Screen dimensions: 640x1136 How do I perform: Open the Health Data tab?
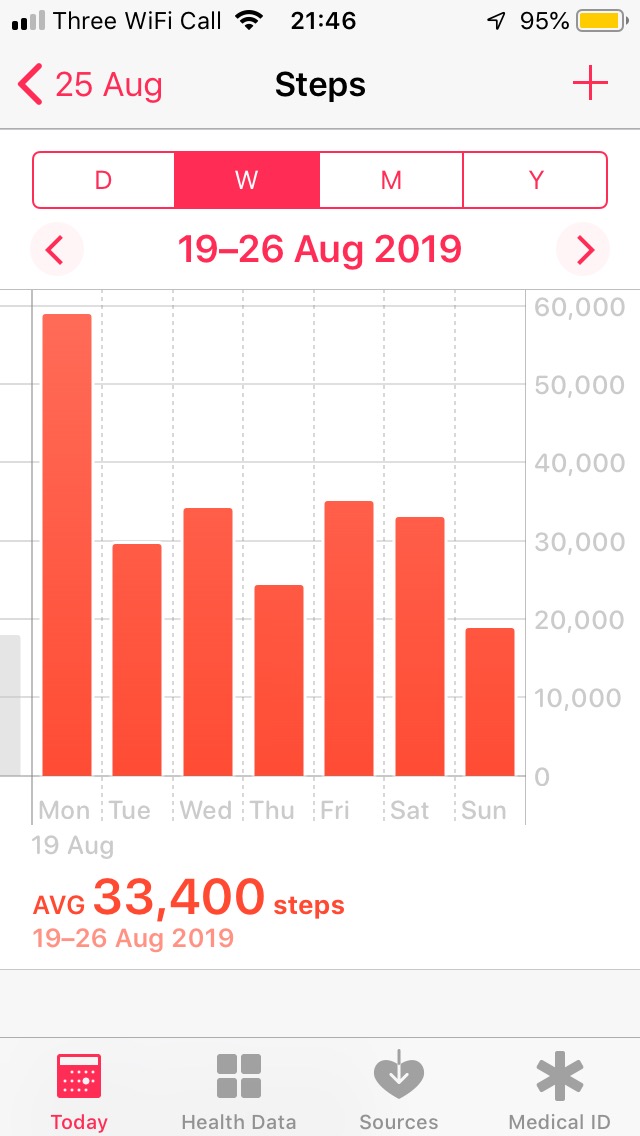[x=239, y=1090]
